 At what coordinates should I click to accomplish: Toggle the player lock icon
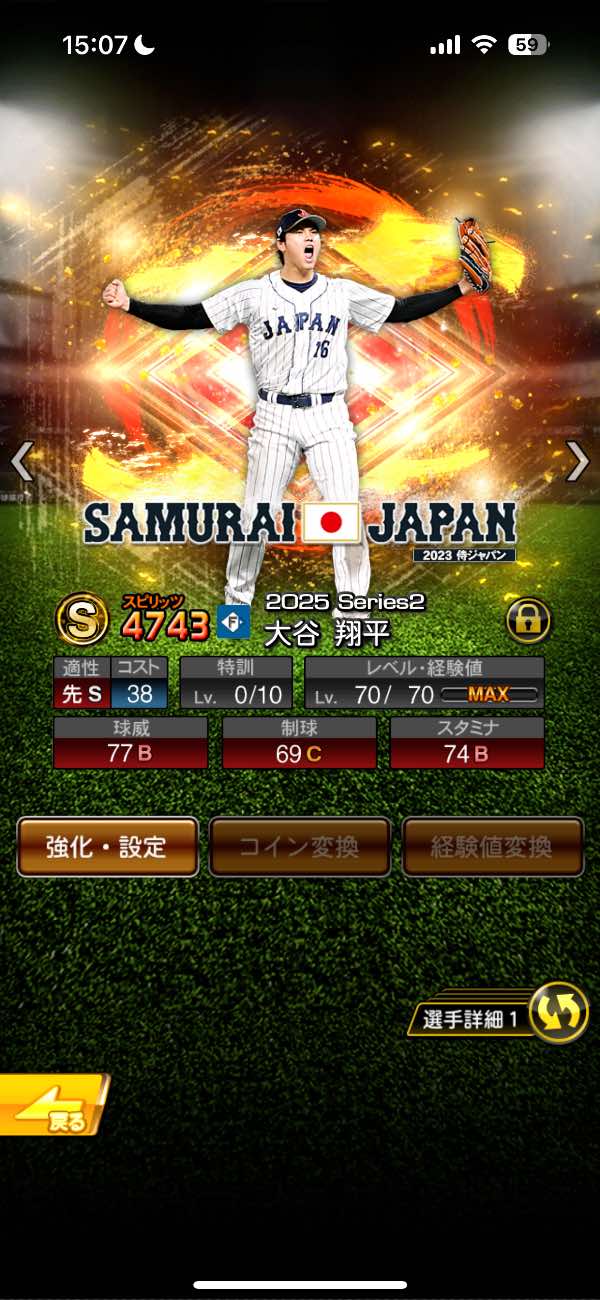point(528,621)
